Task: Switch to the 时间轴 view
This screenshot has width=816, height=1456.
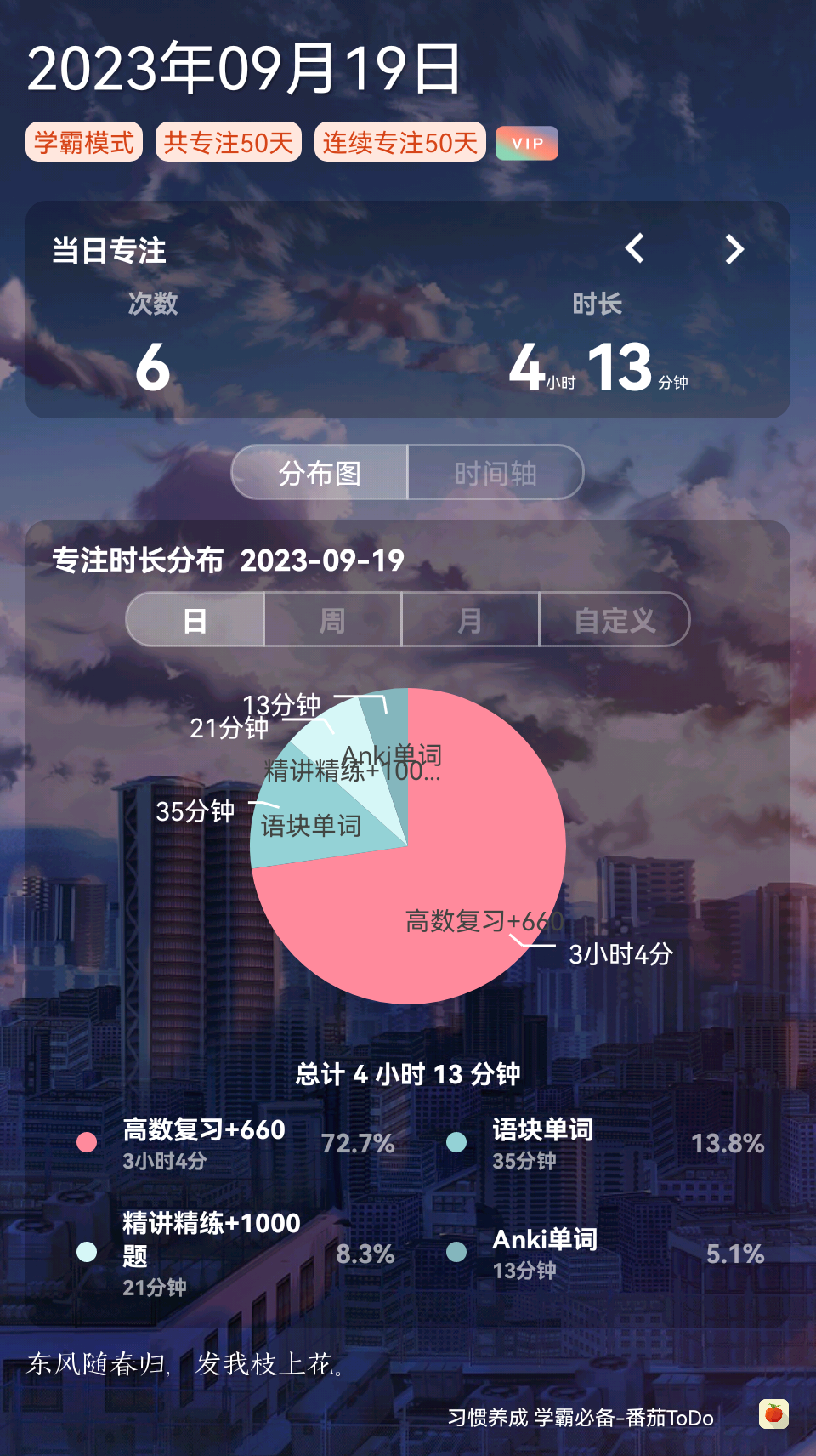Action: point(496,473)
